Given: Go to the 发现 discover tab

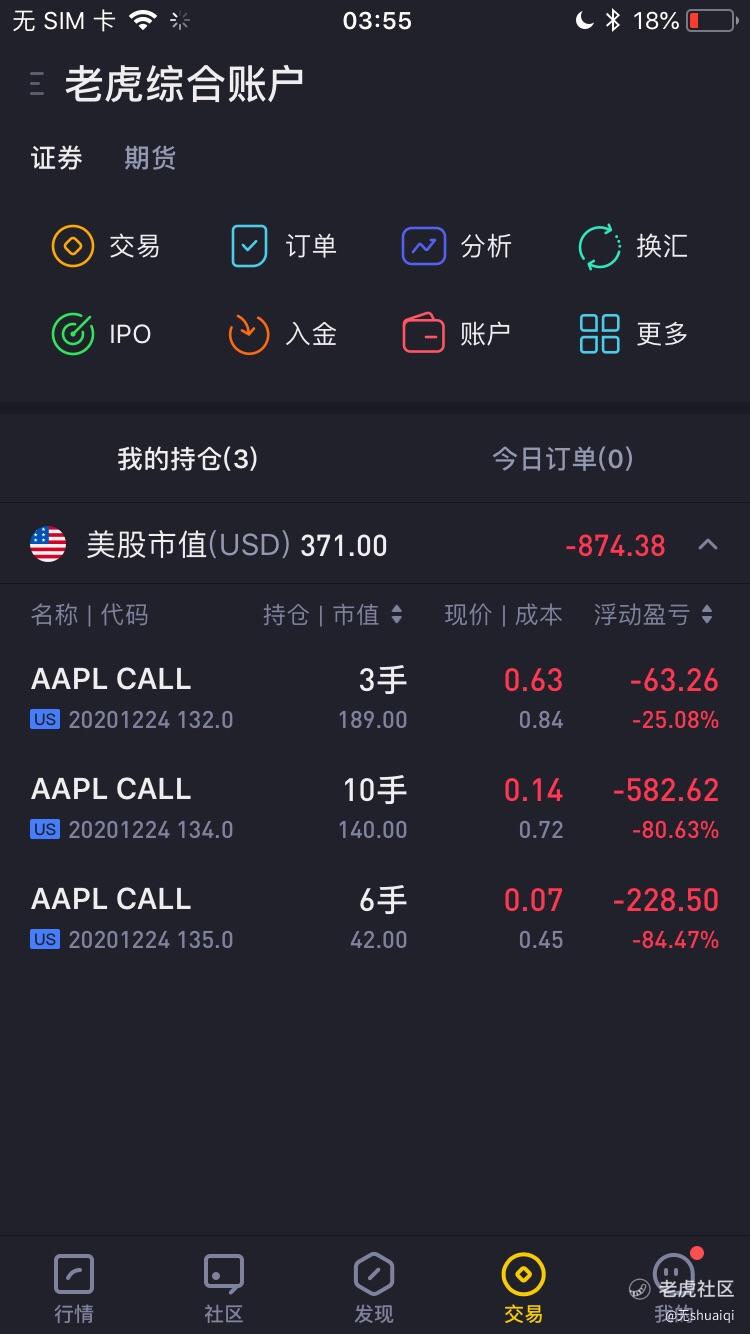Looking at the screenshot, I should [x=374, y=1288].
